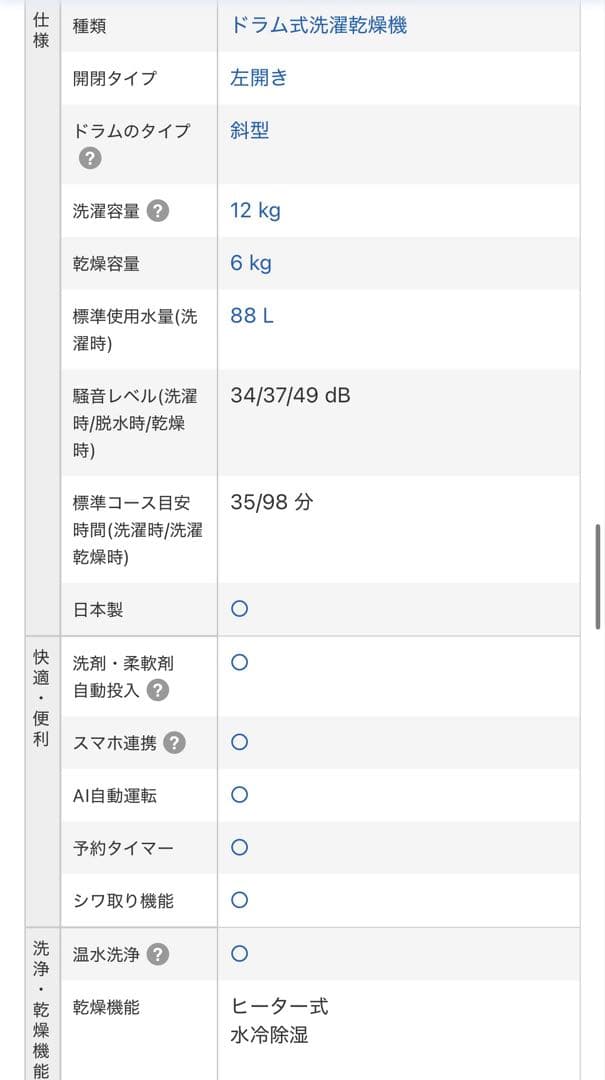Follow the 左開き link
The width and height of the screenshot is (605, 1080).
(x=258, y=78)
